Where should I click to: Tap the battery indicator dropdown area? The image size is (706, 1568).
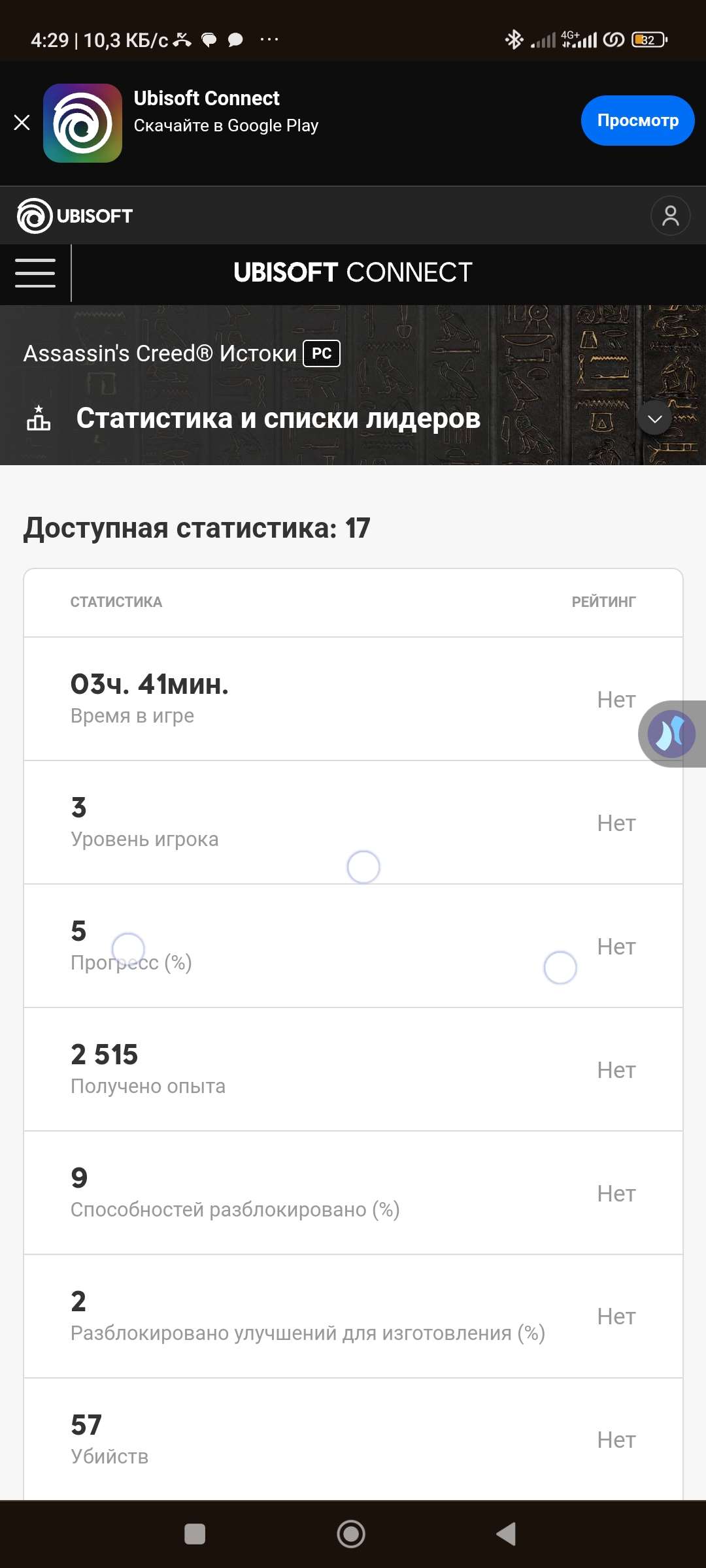(x=647, y=40)
